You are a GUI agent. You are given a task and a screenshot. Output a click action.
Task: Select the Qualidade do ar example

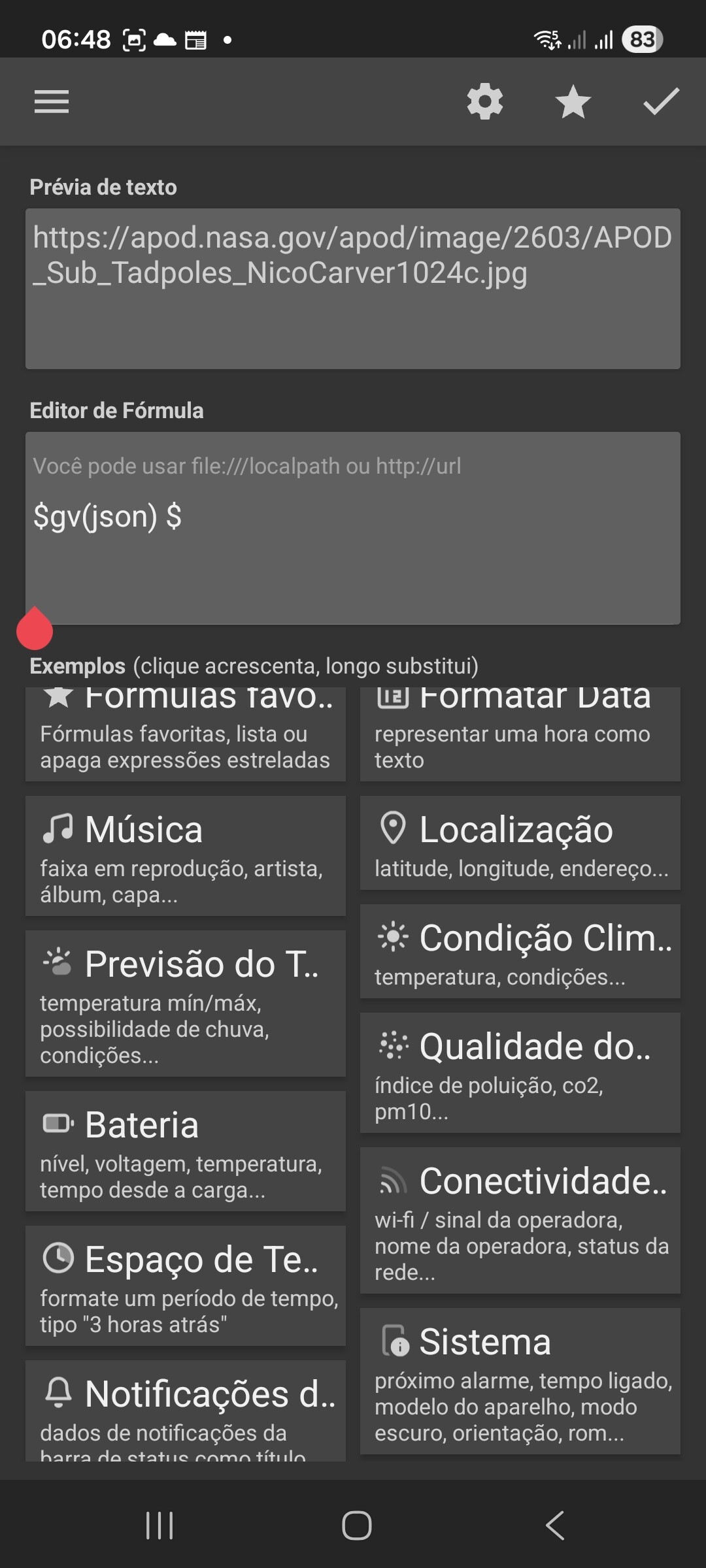(x=520, y=1073)
